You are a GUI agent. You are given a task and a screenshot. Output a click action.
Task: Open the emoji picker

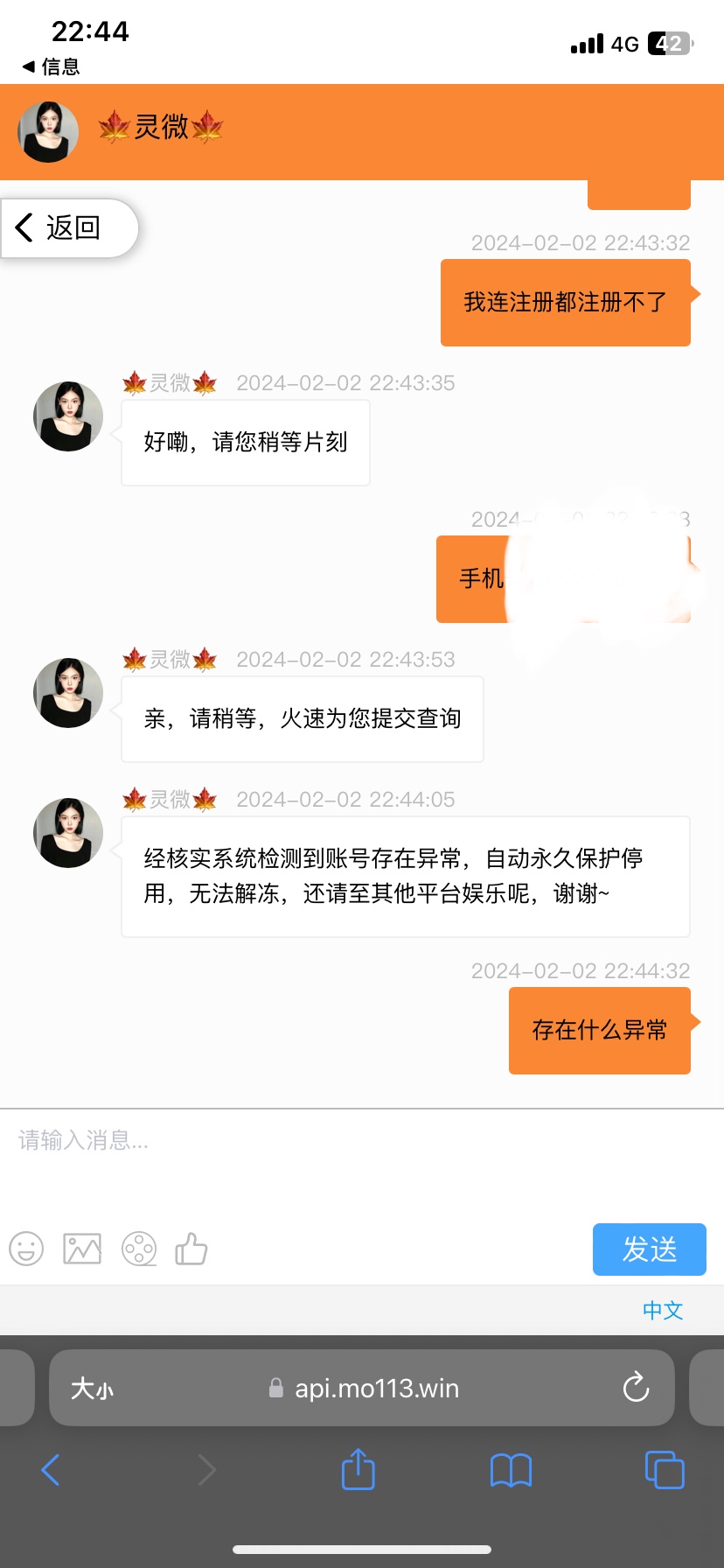coord(26,1249)
